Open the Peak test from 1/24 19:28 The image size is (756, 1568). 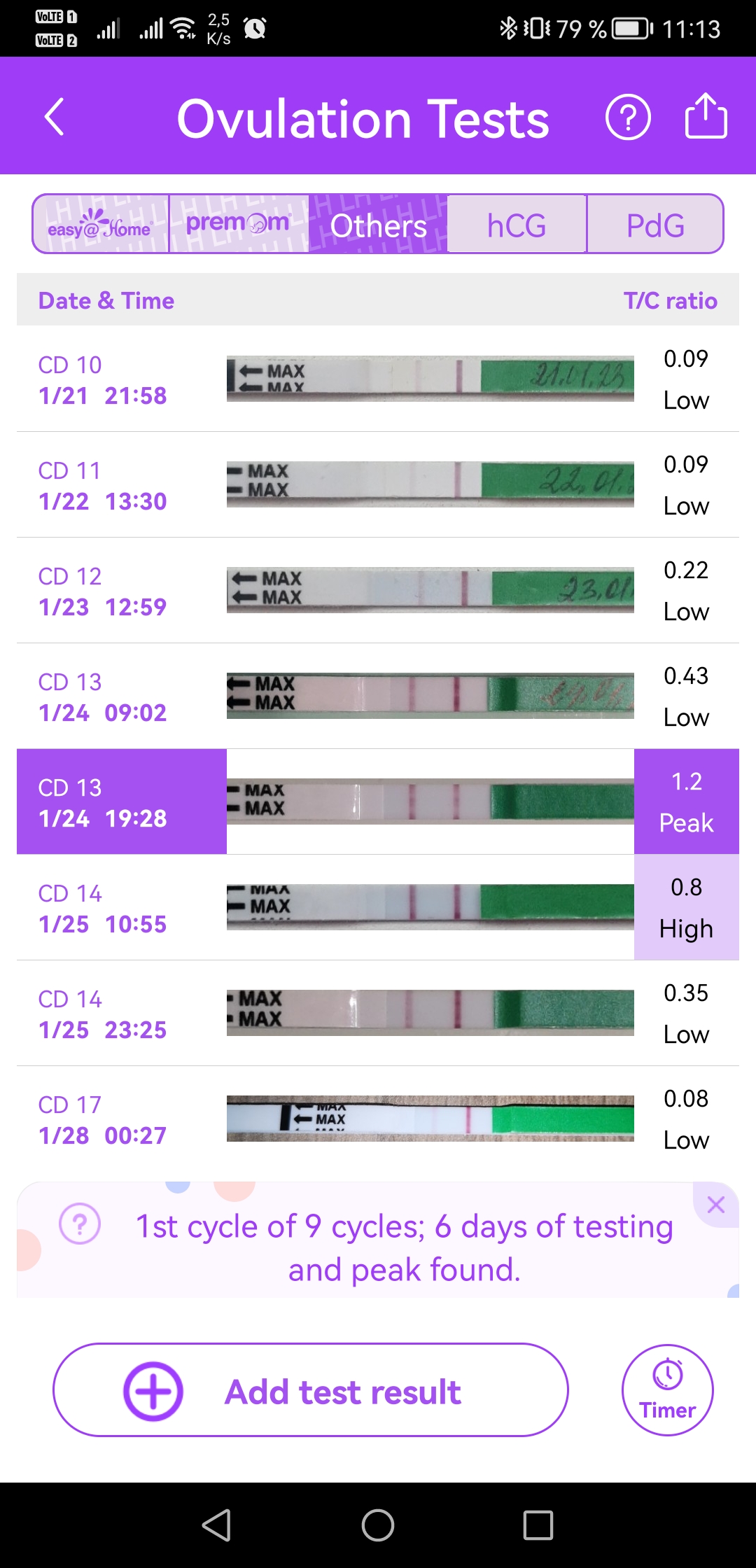click(x=378, y=801)
